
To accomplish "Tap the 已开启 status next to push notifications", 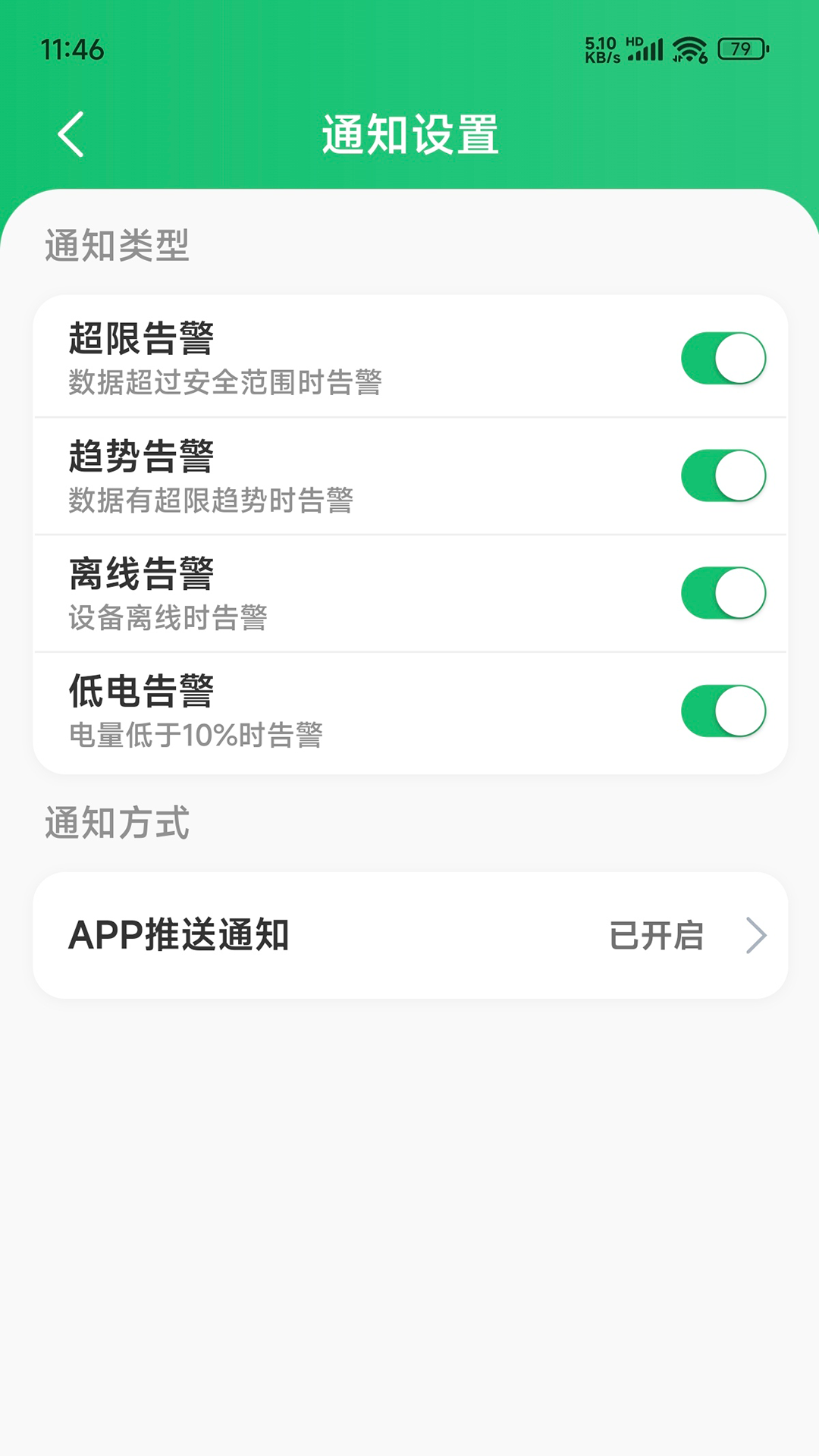I will (657, 936).
